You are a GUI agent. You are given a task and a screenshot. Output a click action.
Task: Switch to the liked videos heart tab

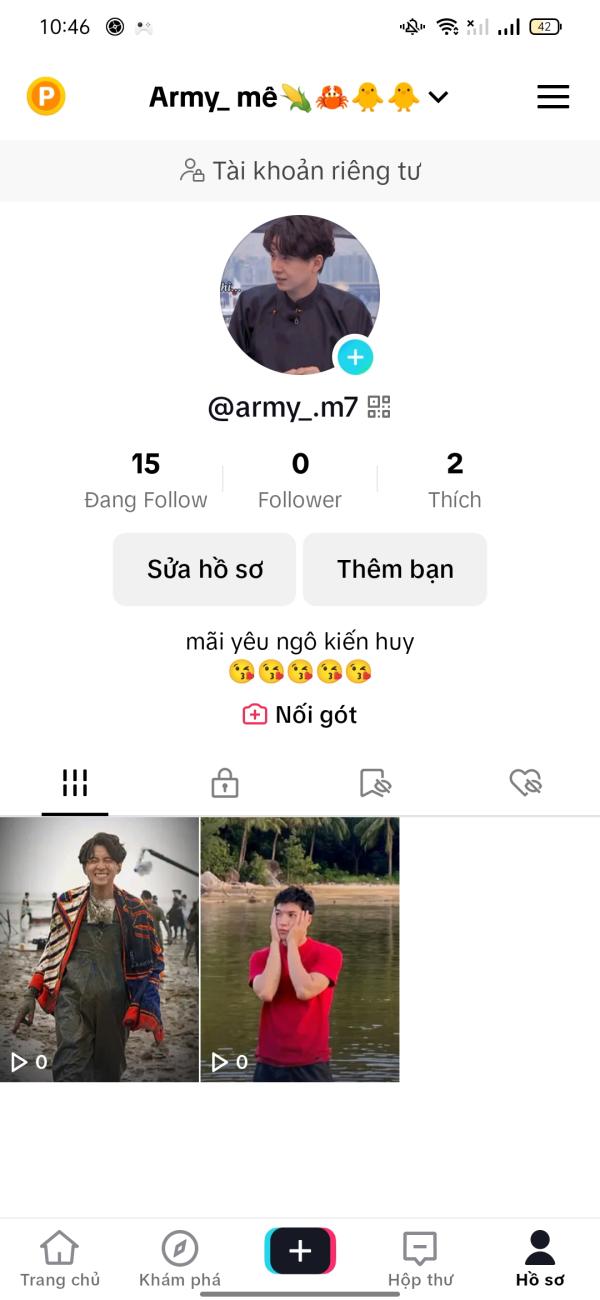click(x=525, y=783)
